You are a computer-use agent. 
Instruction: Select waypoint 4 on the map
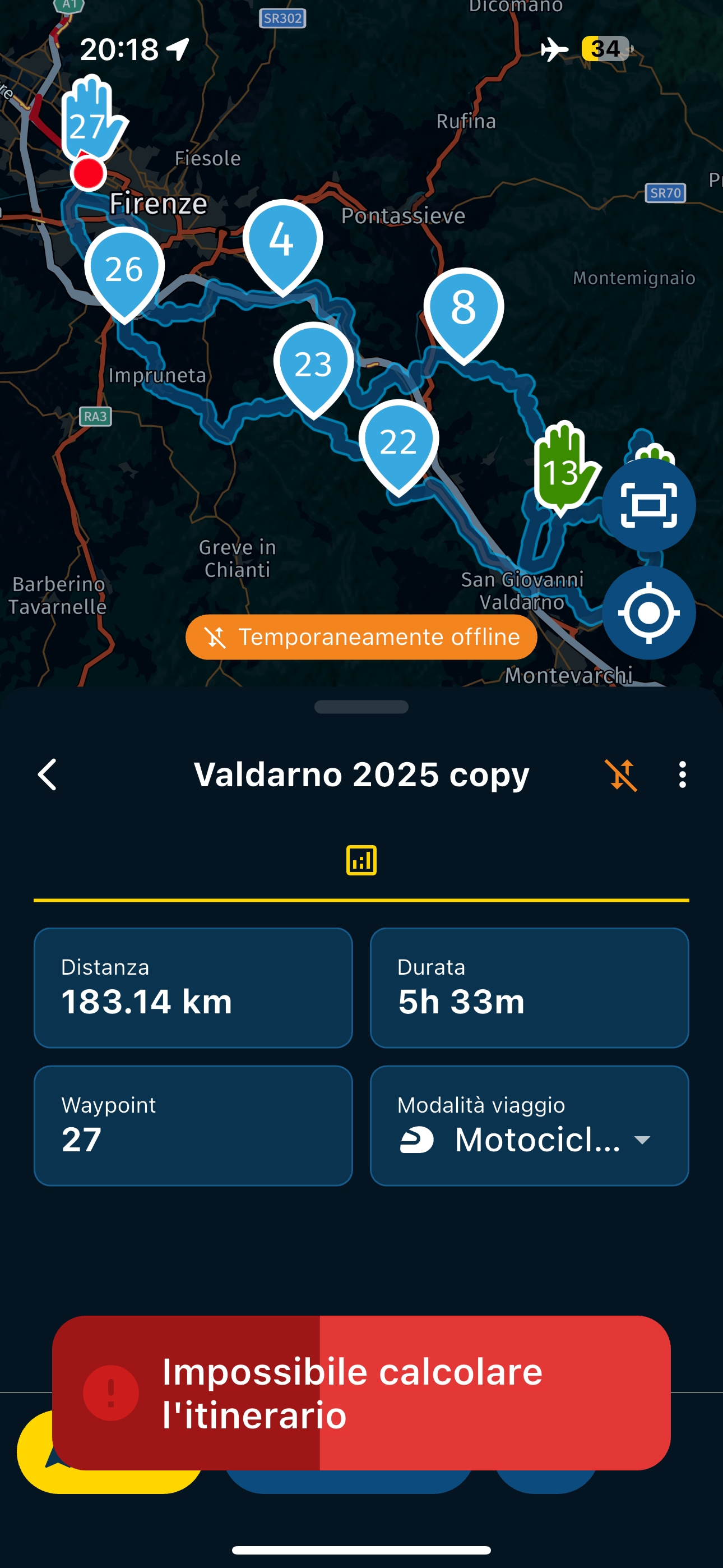(x=282, y=242)
